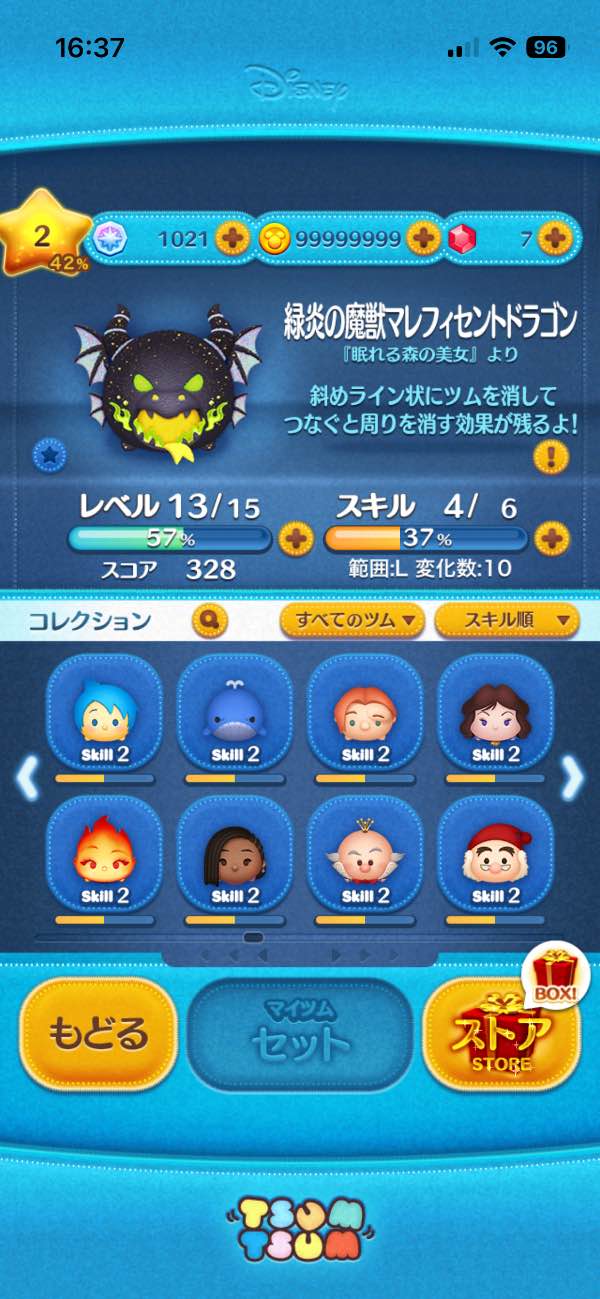Add more coins with the plus button
600x1299 pixels.
point(424,238)
